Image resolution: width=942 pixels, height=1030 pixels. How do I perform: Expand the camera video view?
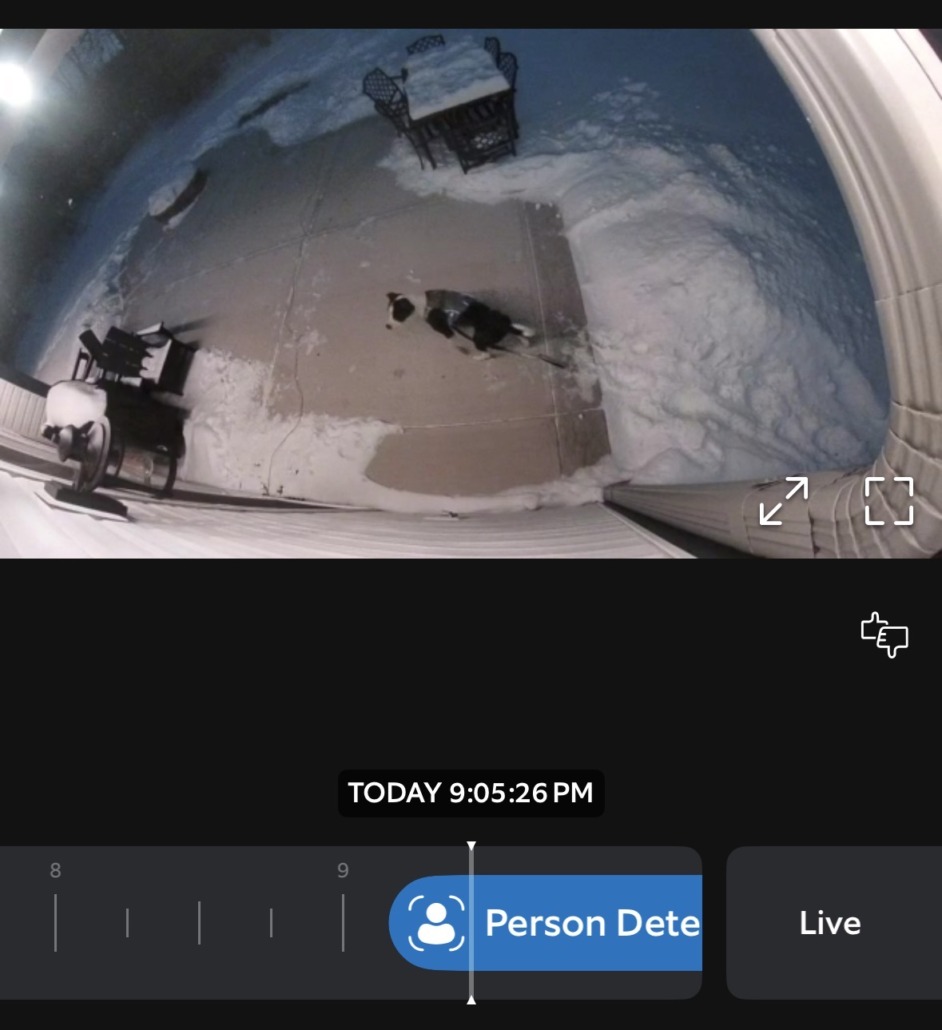point(783,501)
